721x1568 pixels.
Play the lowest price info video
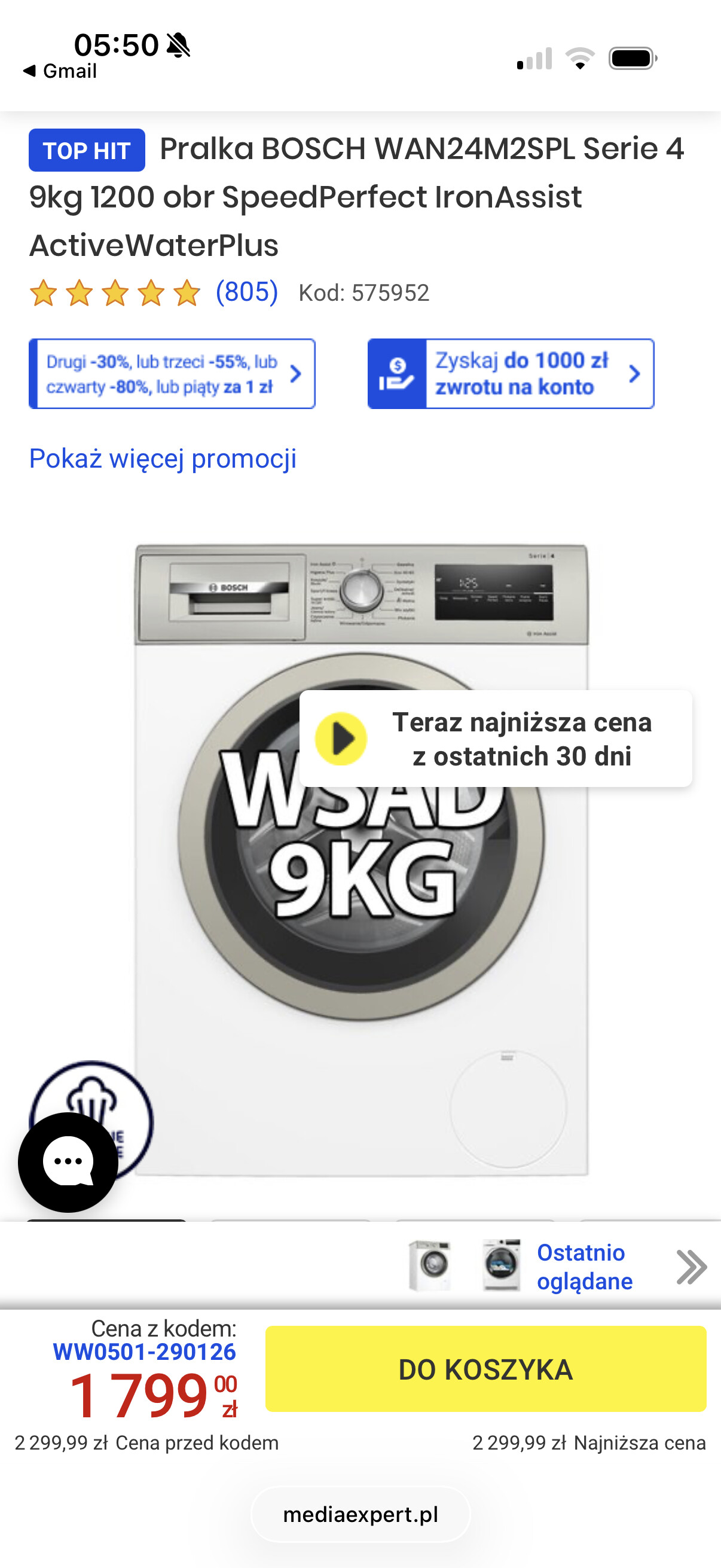(x=341, y=739)
